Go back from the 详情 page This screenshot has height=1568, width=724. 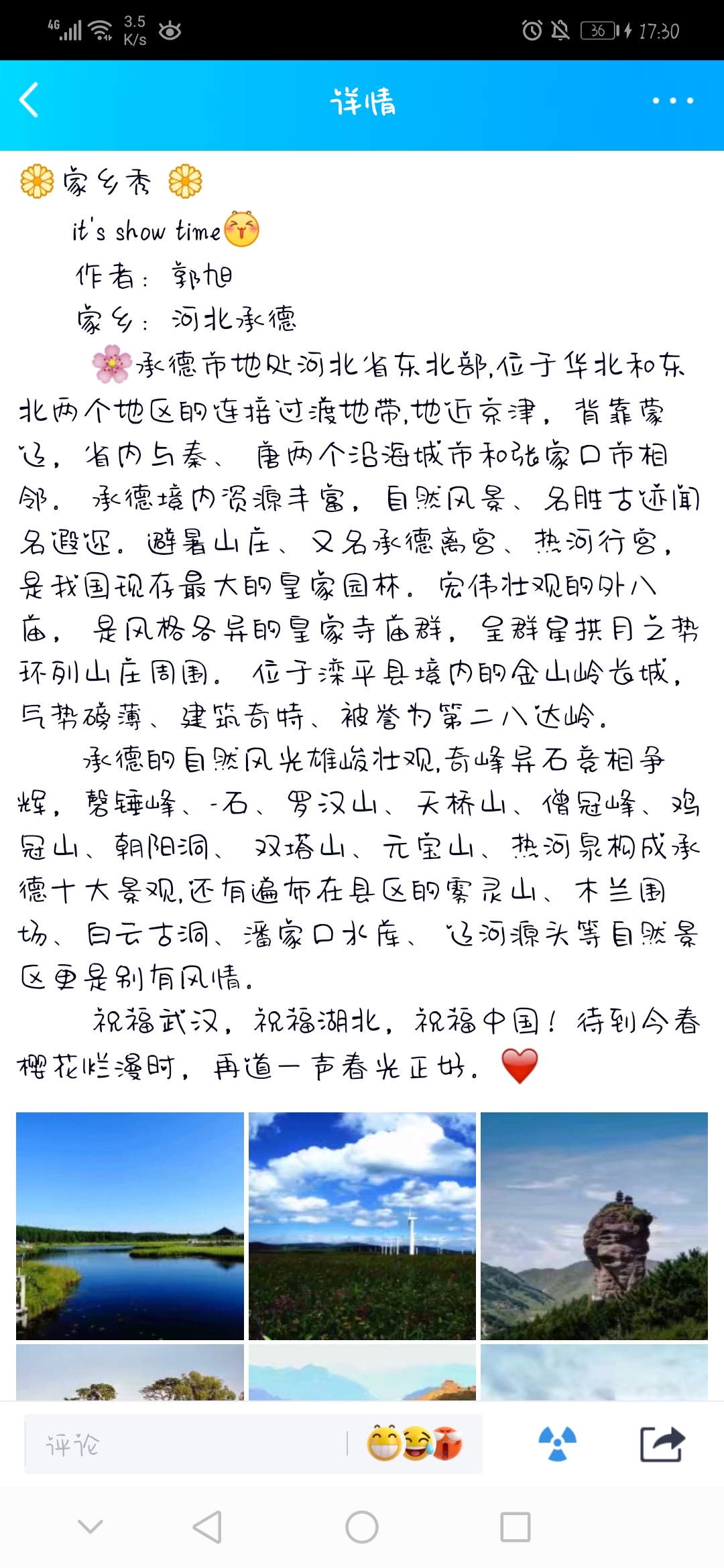tap(29, 101)
